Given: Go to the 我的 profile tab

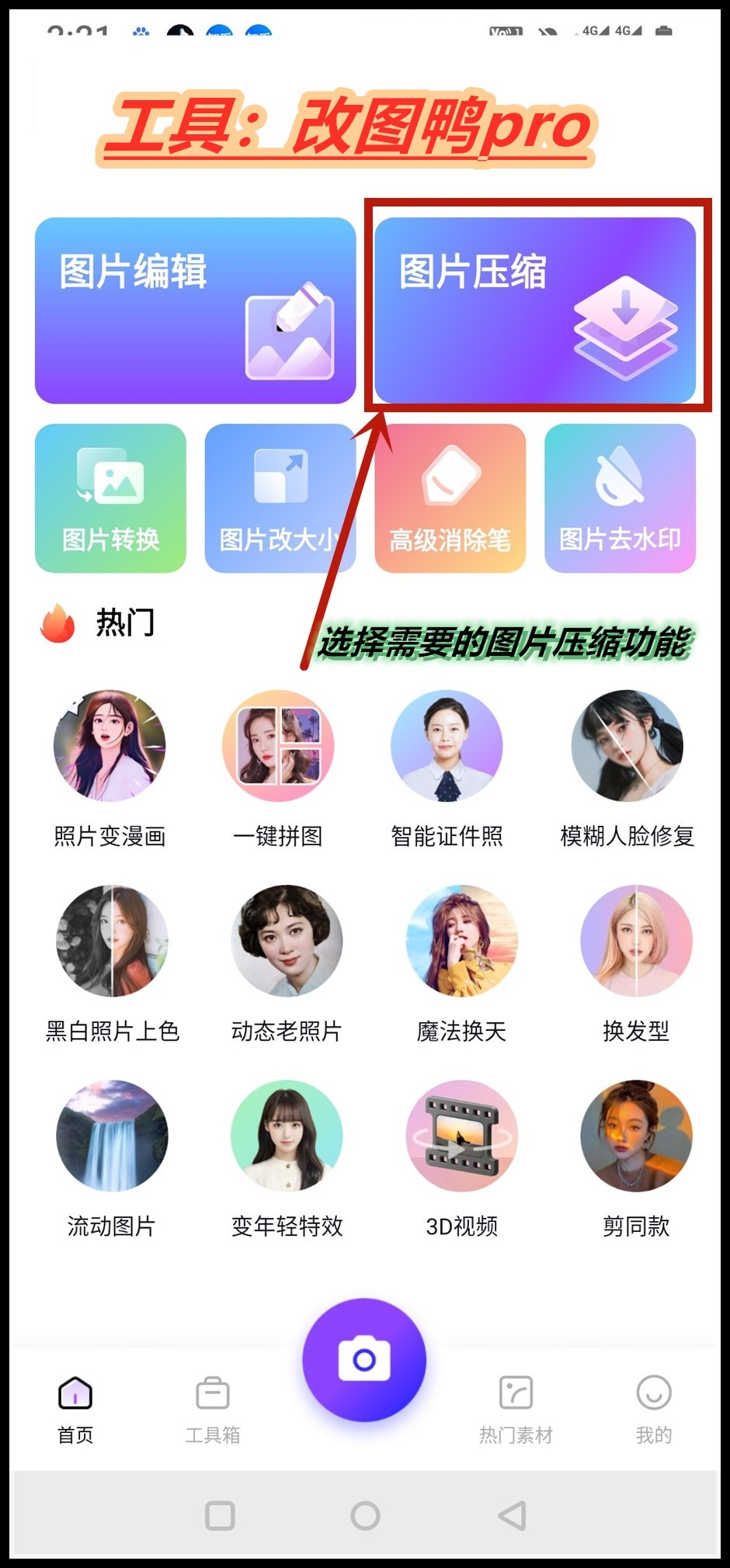Looking at the screenshot, I should [653, 1408].
